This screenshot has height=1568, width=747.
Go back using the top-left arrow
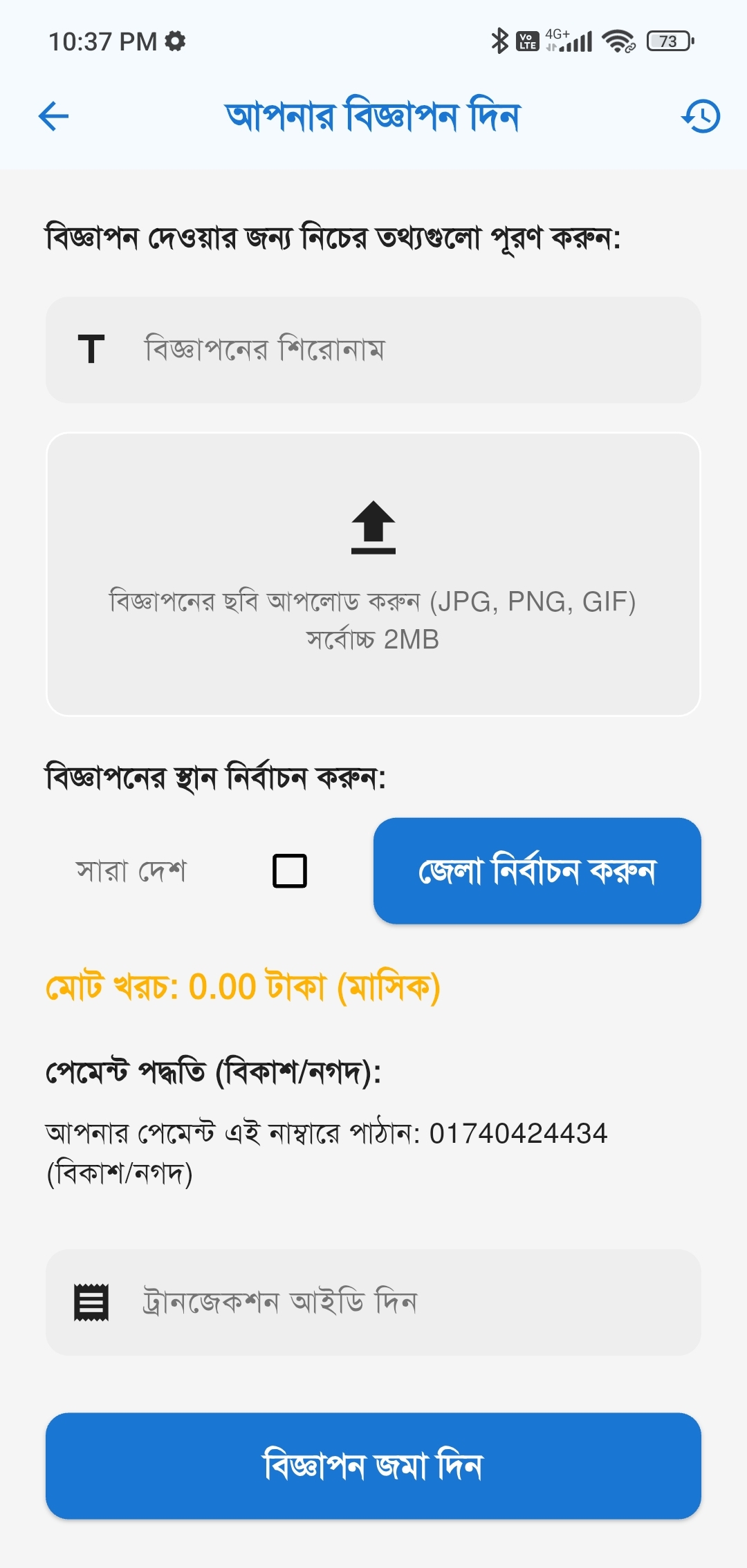point(54,116)
